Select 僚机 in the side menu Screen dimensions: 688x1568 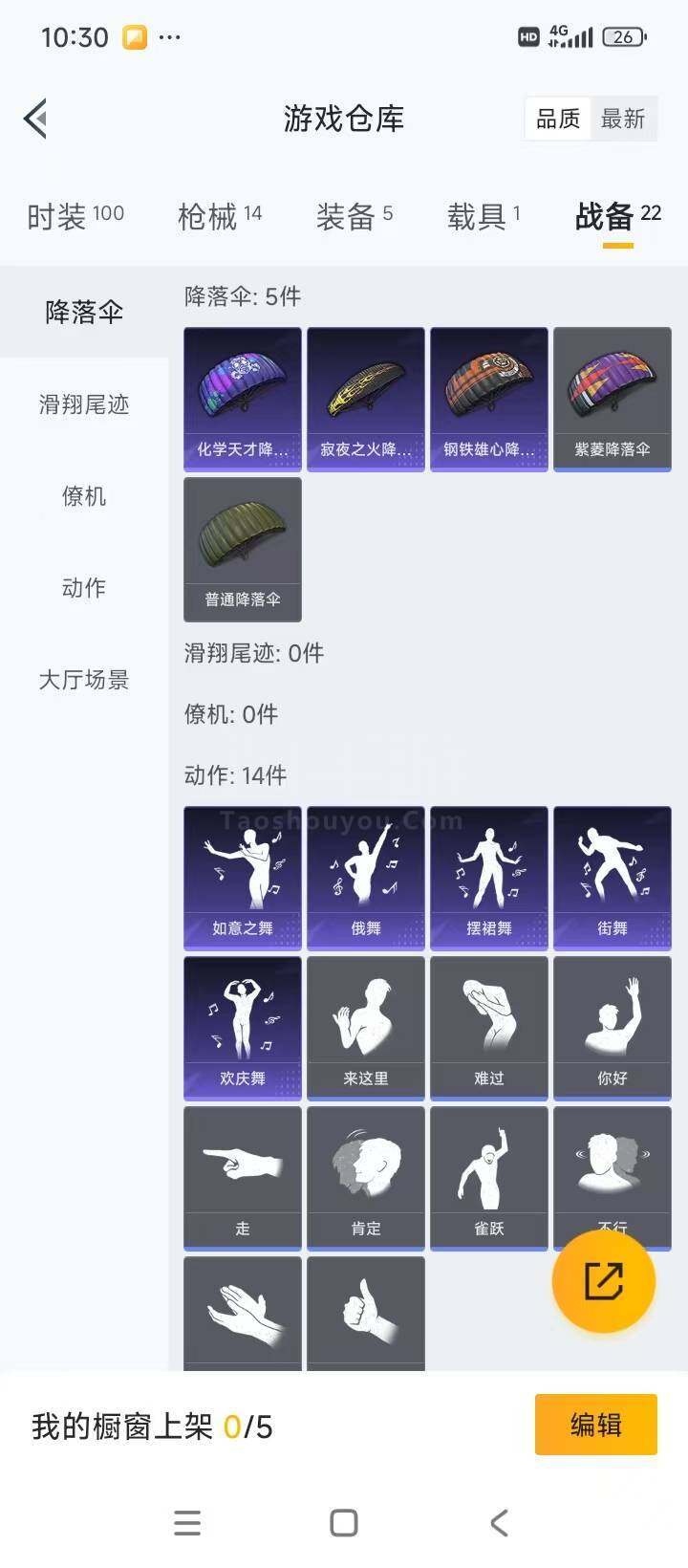click(x=84, y=496)
